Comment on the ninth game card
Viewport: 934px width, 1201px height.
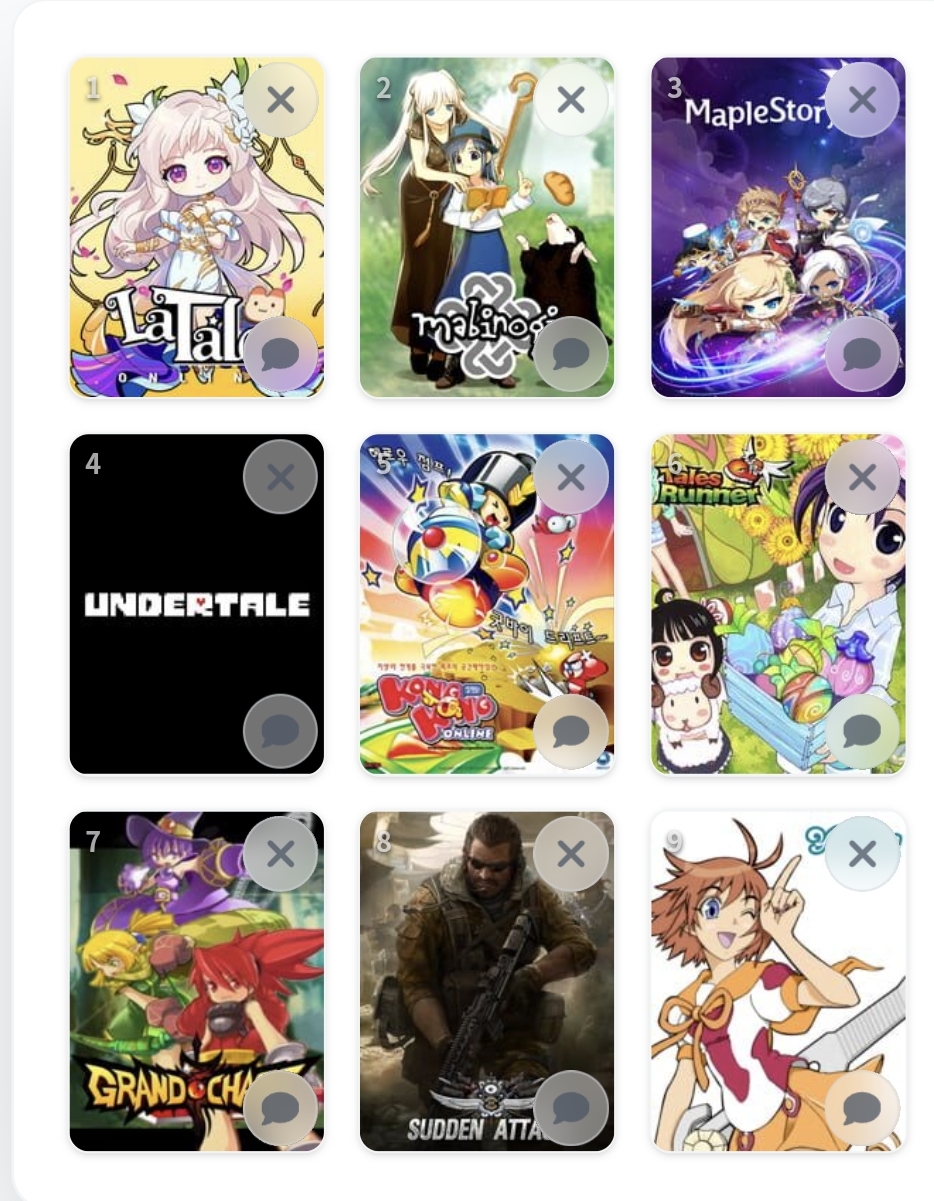tap(862, 1108)
